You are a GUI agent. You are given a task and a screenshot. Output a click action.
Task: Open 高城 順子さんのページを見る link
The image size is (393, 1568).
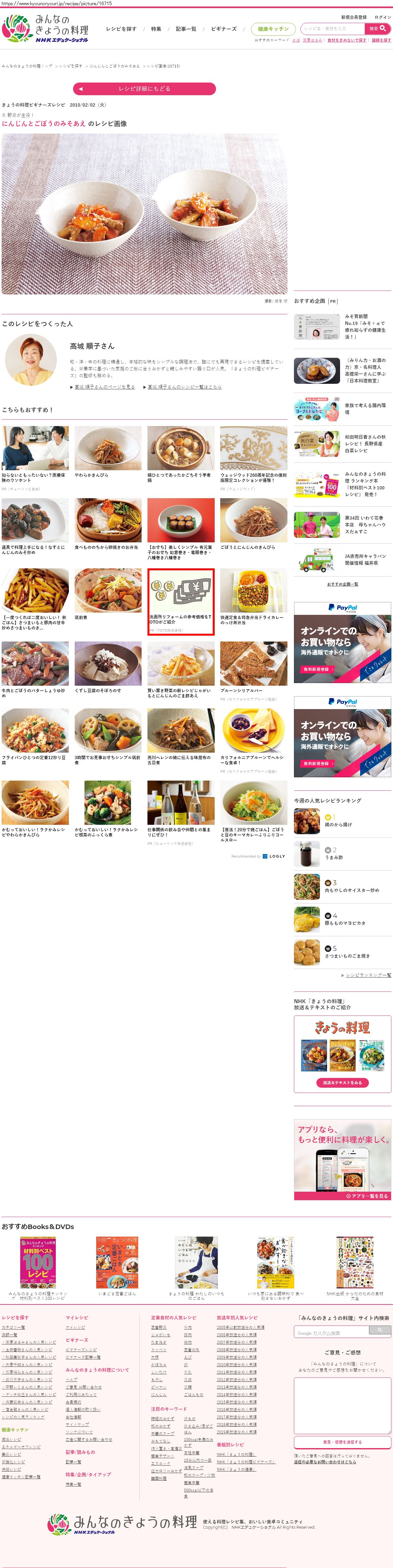tap(104, 386)
